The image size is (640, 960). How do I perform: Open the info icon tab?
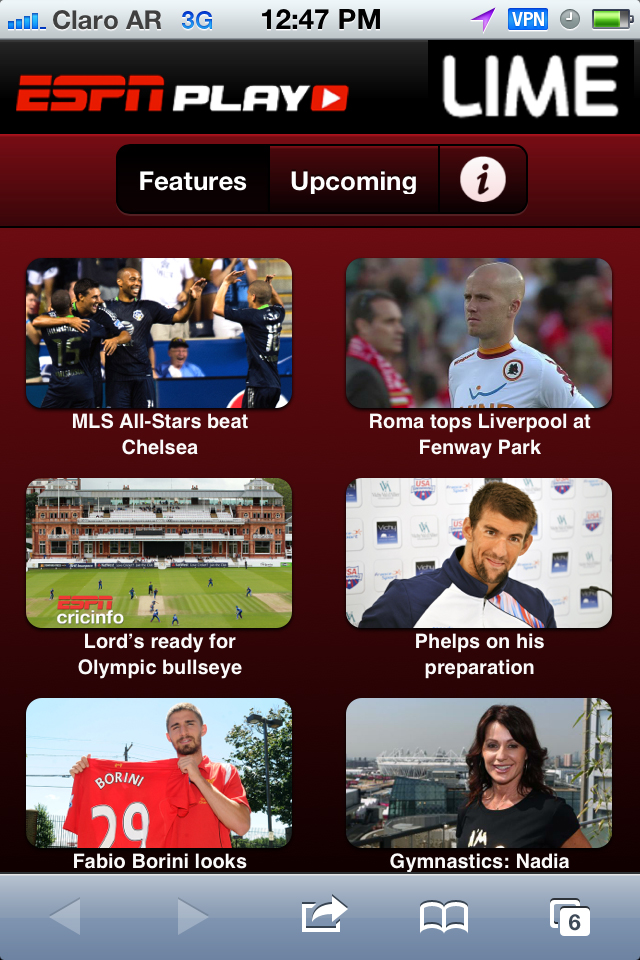(x=482, y=181)
